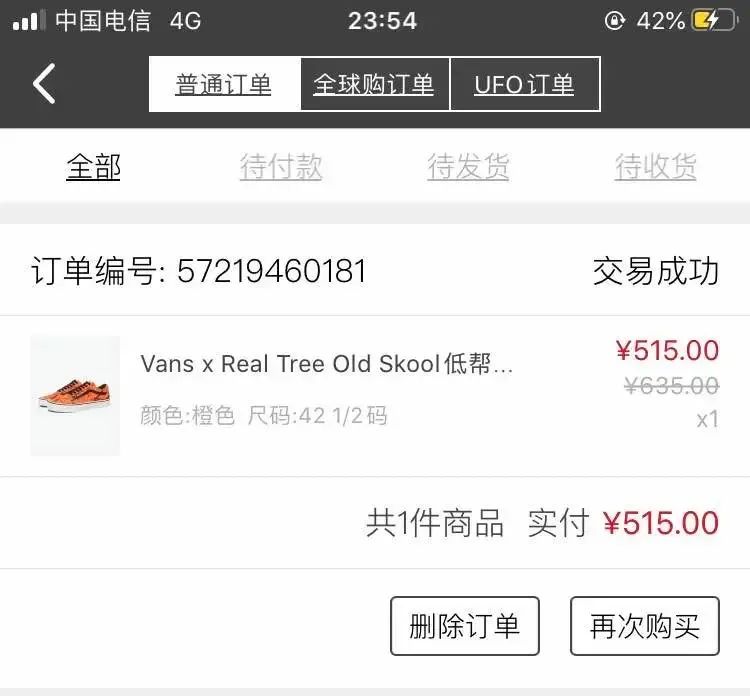750x696 pixels.
Task: Go back using the top-left arrow
Action: [45, 84]
